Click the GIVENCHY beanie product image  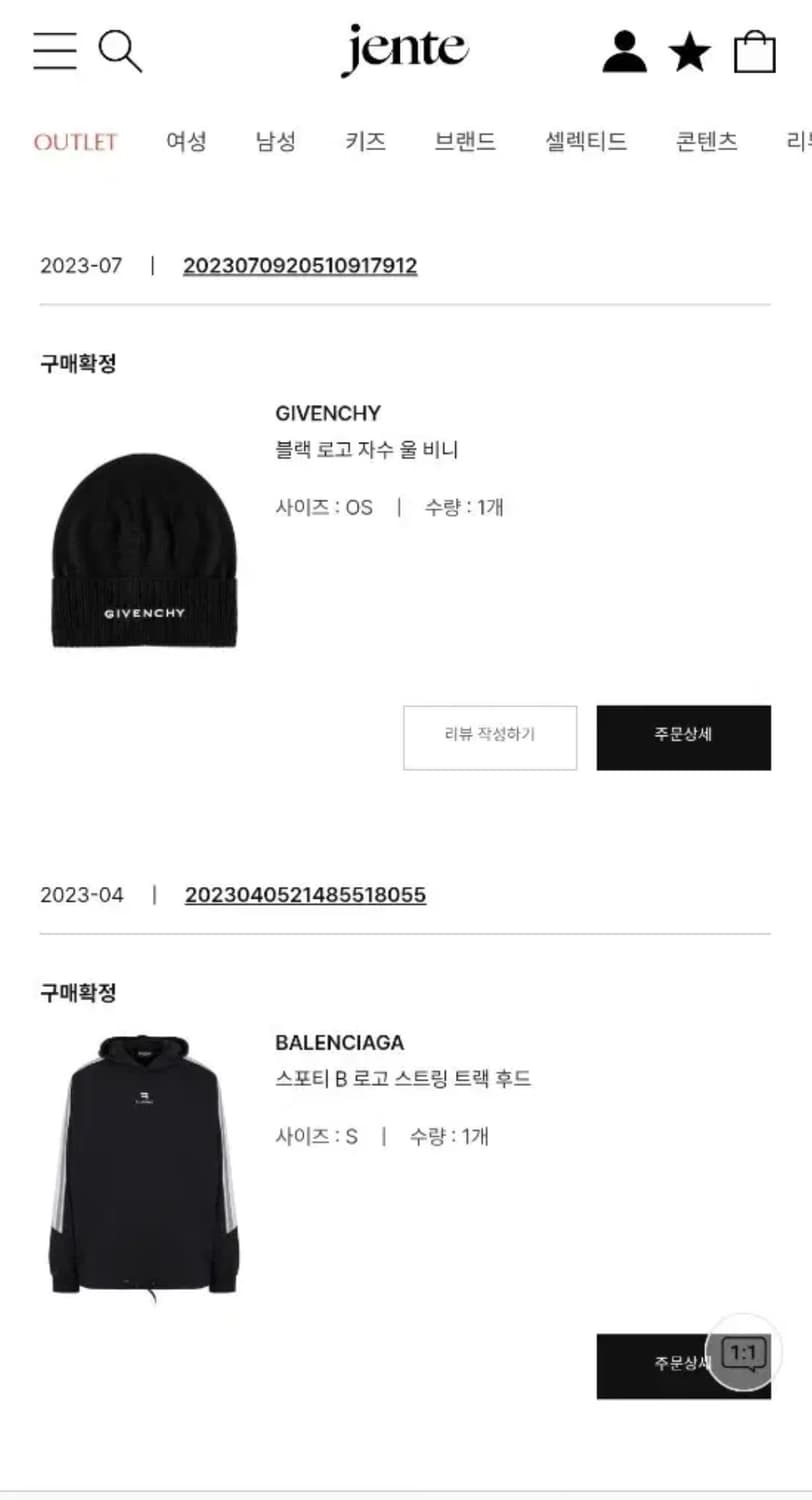[143, 550]
